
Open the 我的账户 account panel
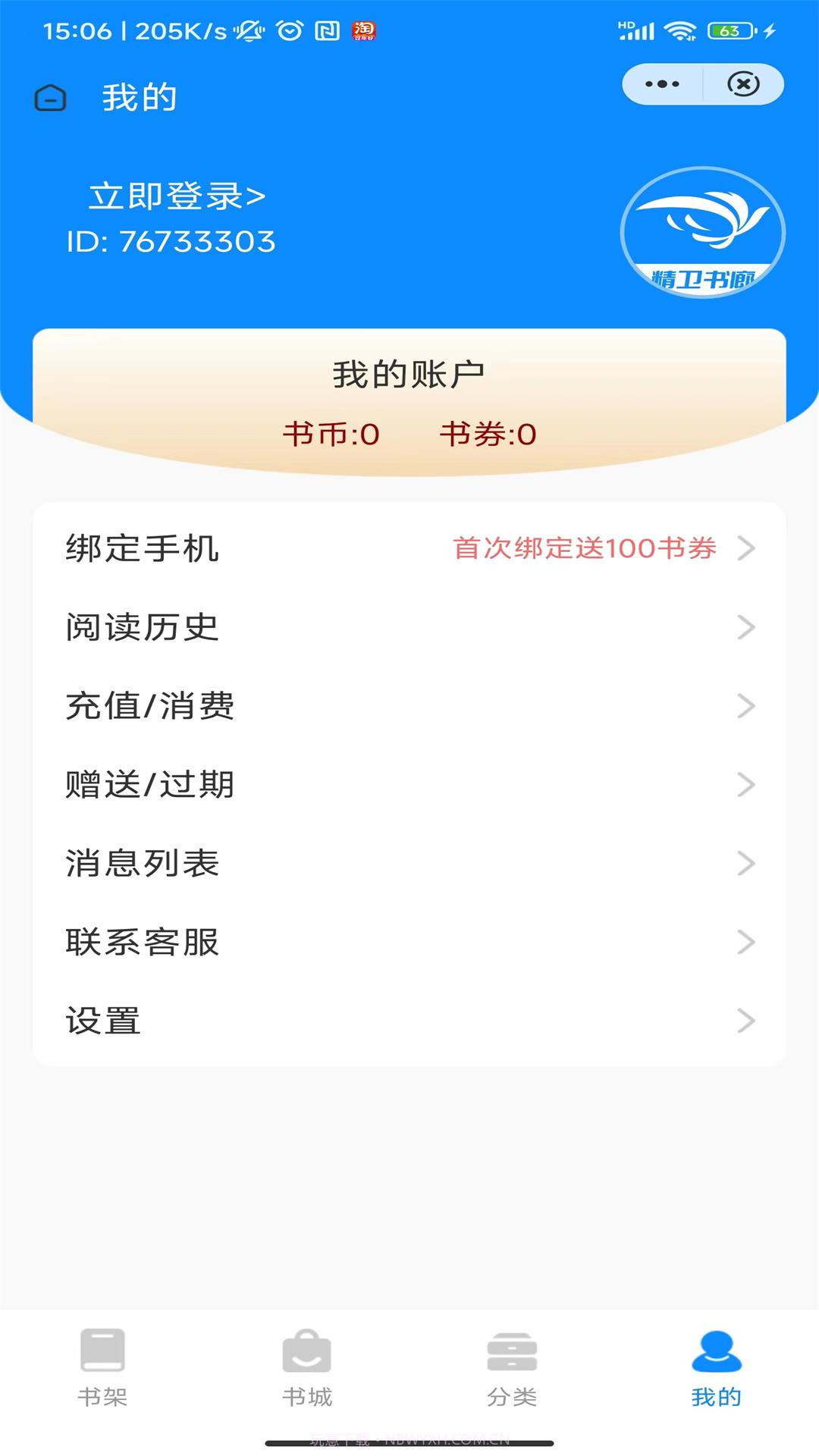pos(409,372)
